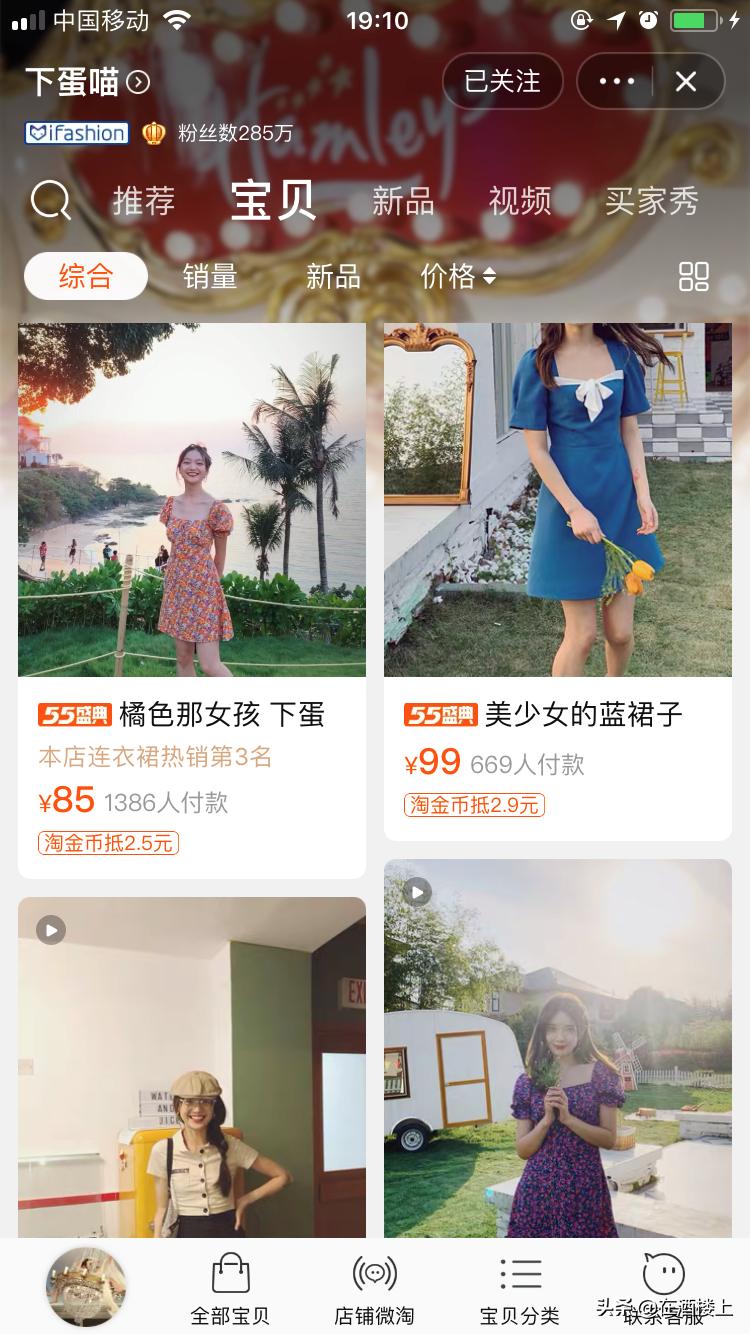Viewport: 750px width, 1334px height.
Task: Open the 价格 price sort dropdown
Action: (x=458, y=277)
